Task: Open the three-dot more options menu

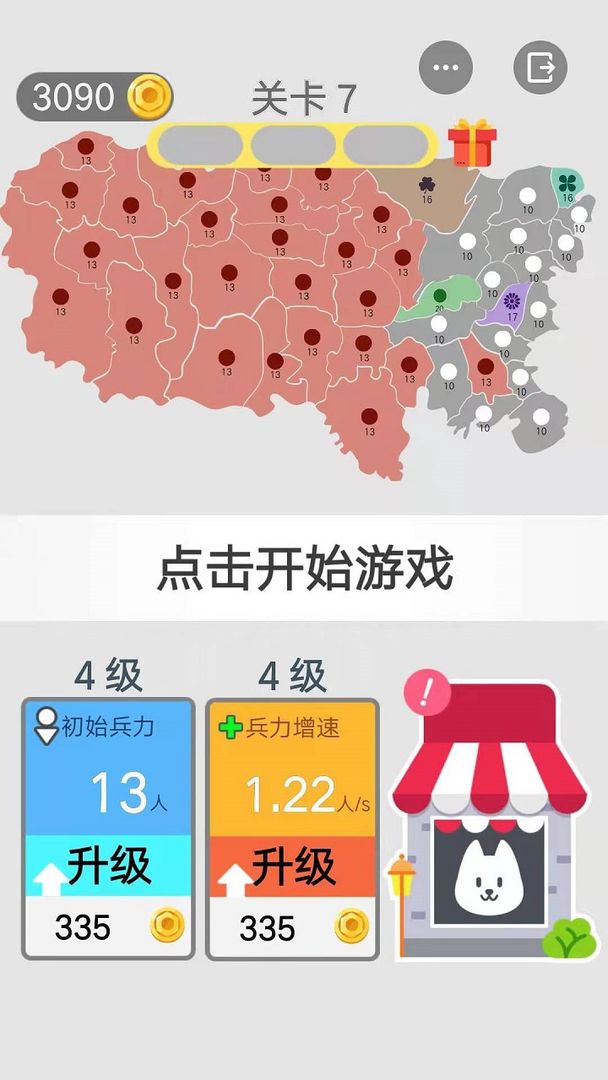Action: [446, 68]
